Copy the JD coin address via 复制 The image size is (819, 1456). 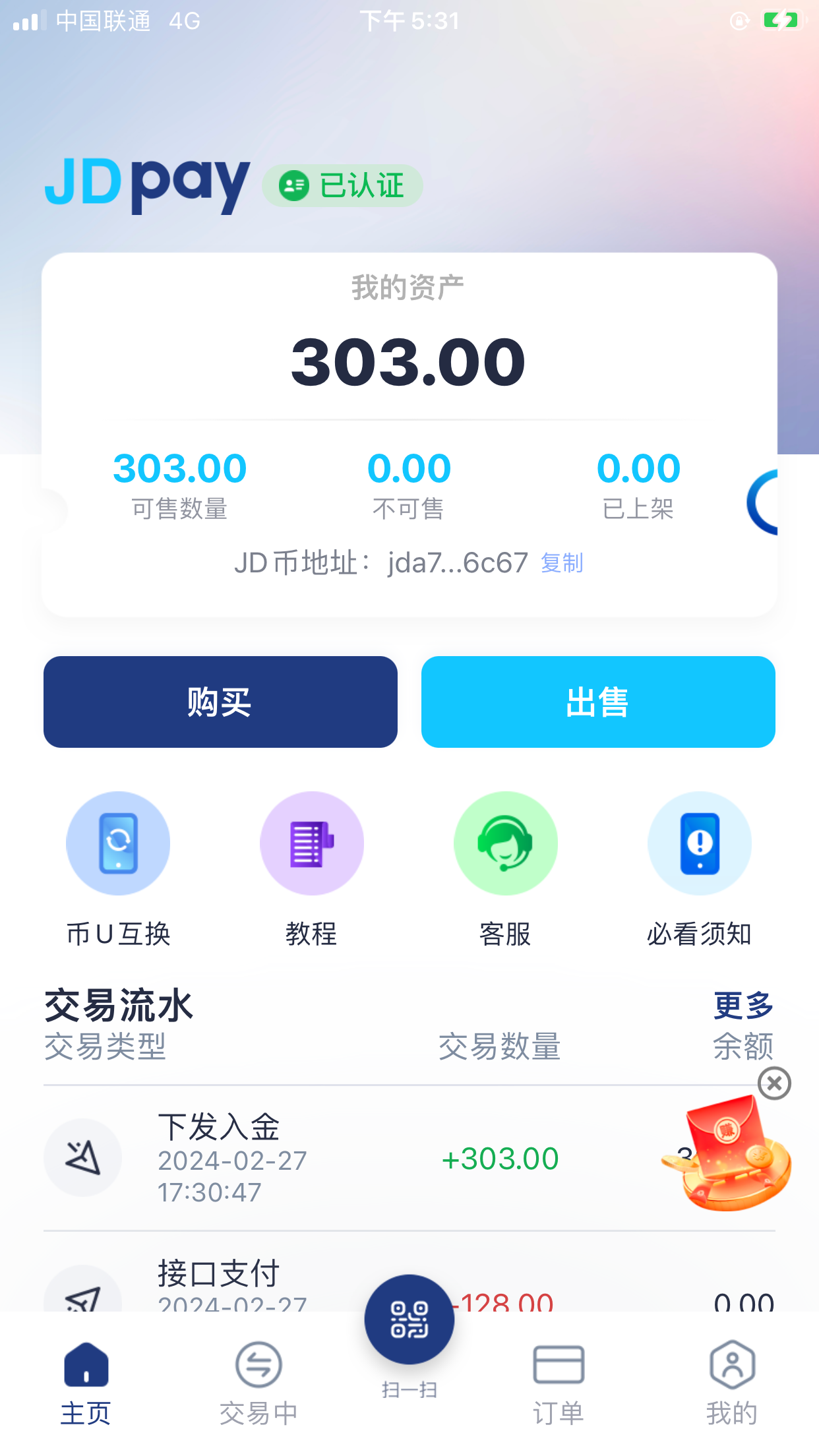[x=562, y=563]
